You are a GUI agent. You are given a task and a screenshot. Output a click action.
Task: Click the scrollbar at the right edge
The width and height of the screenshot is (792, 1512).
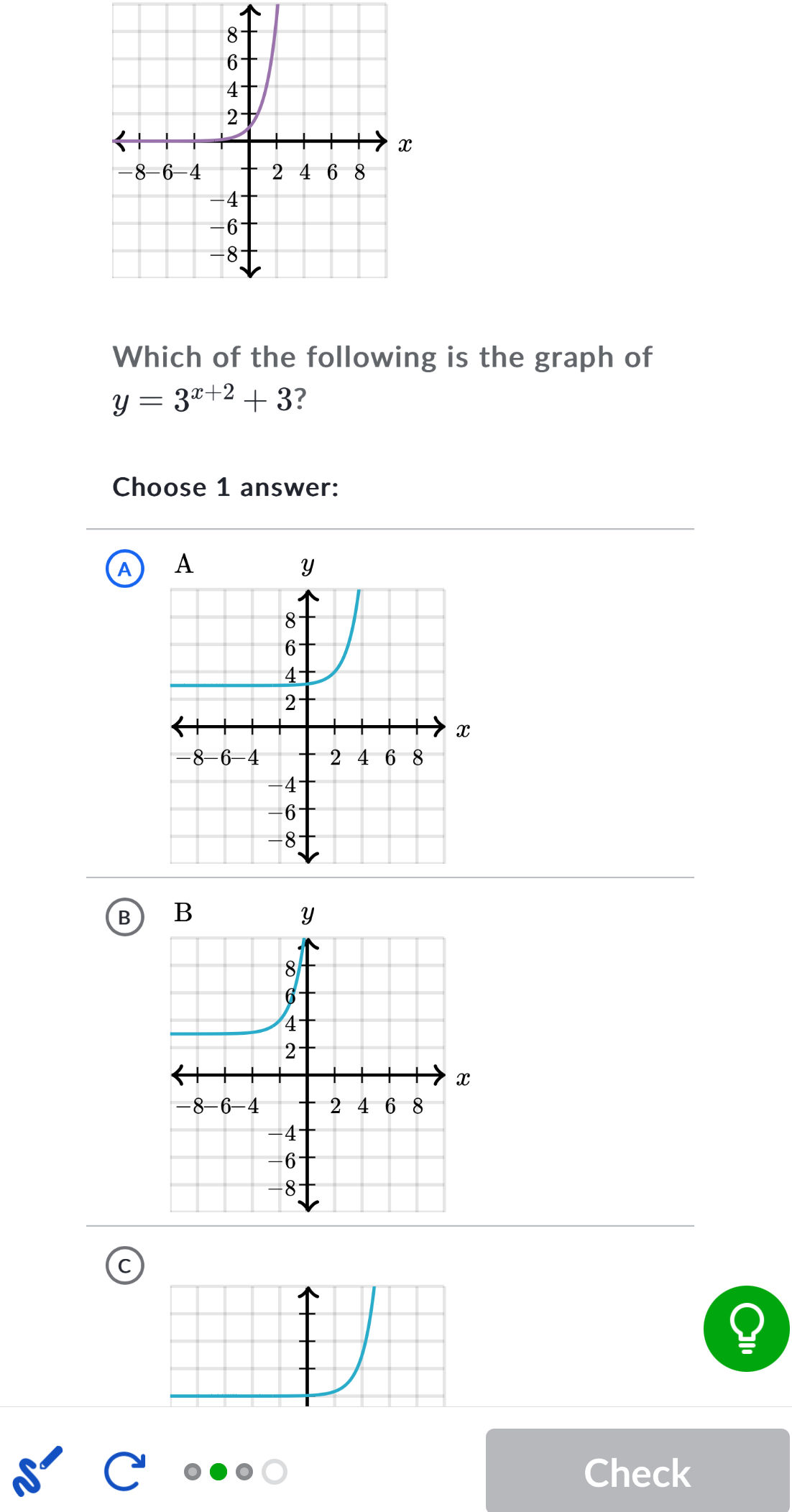point(789,719)
